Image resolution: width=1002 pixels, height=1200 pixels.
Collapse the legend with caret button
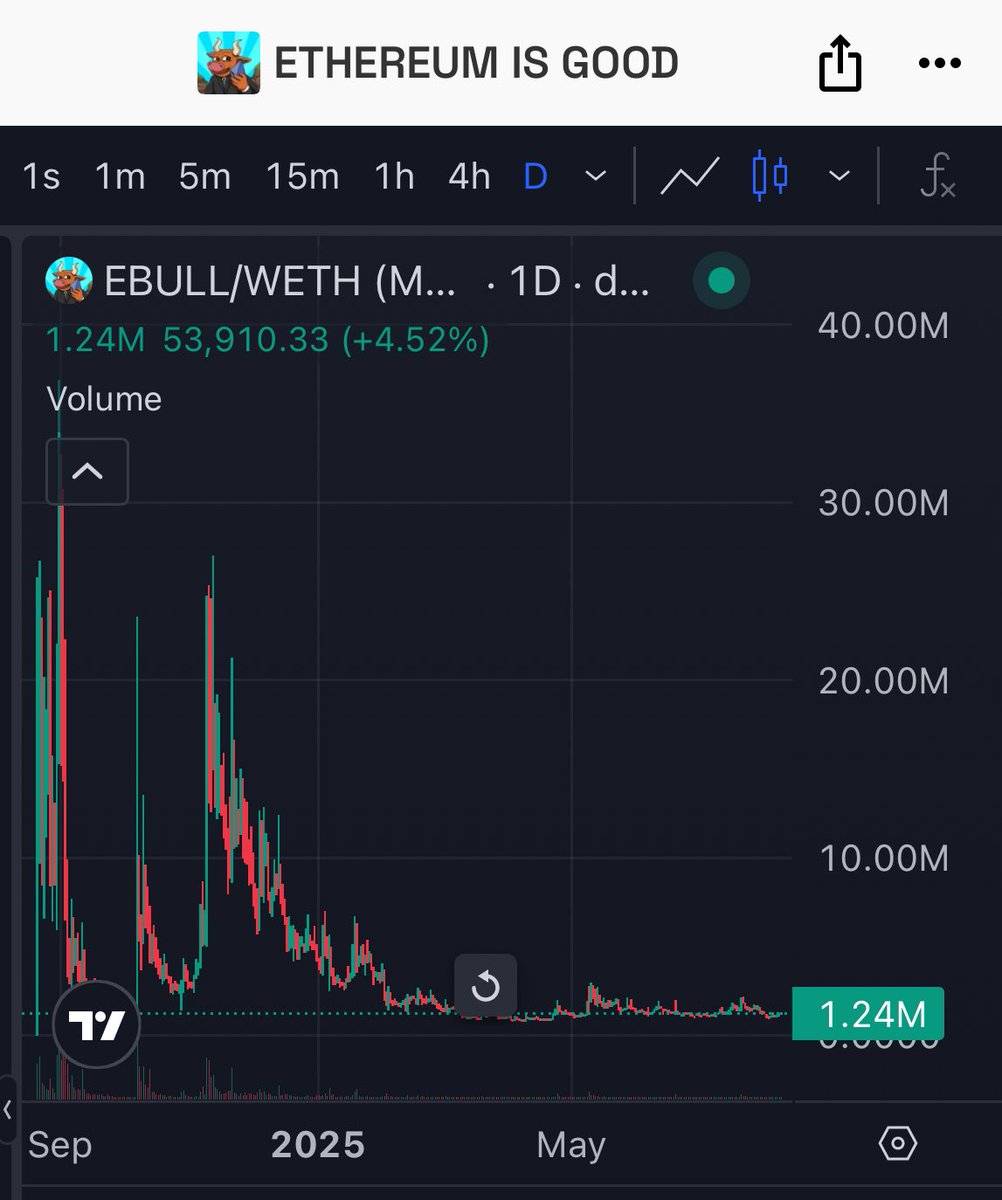tap(87, 471)
